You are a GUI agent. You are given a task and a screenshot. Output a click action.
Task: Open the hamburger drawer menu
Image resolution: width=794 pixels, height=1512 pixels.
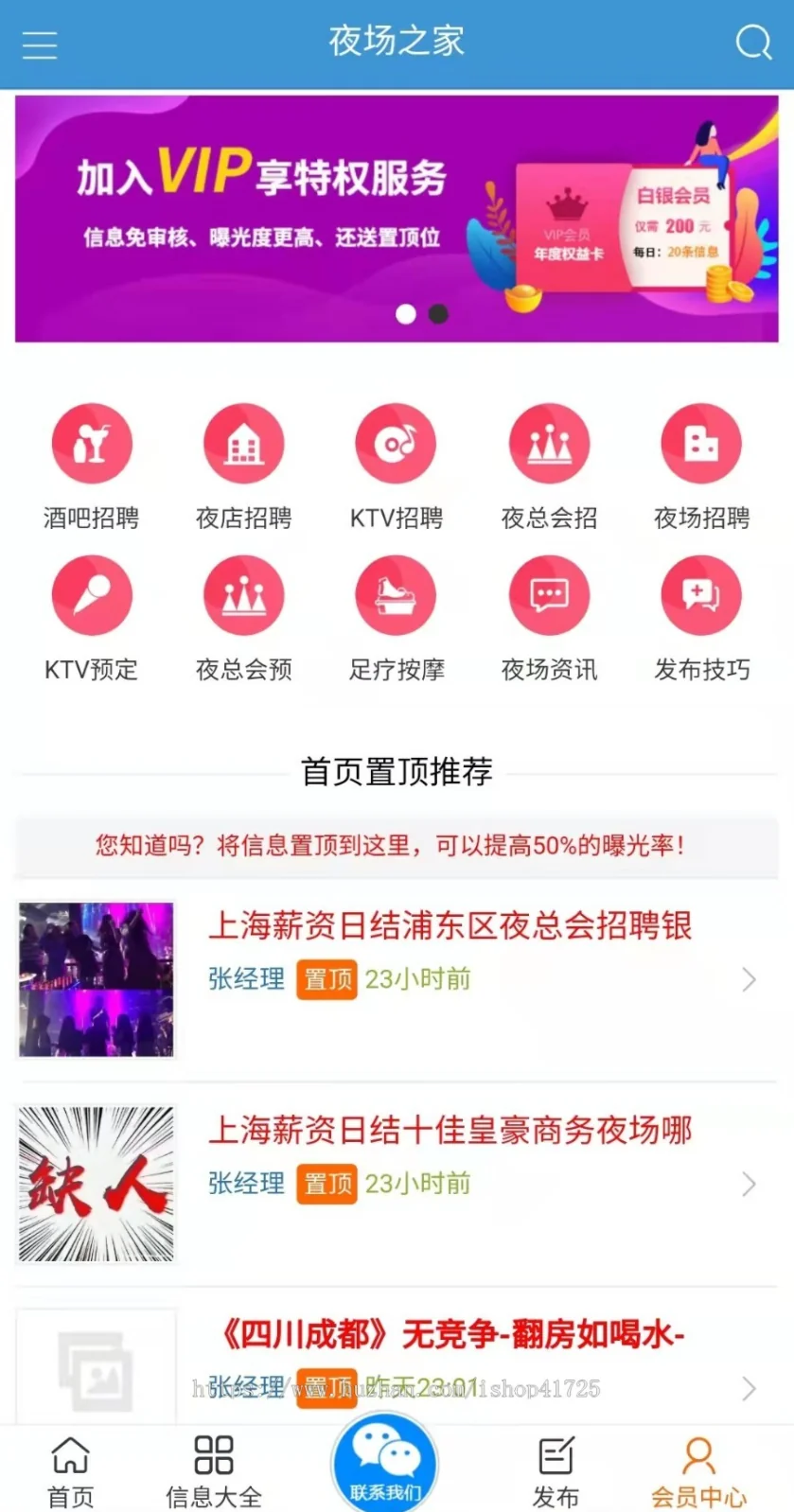pos(40,44)
